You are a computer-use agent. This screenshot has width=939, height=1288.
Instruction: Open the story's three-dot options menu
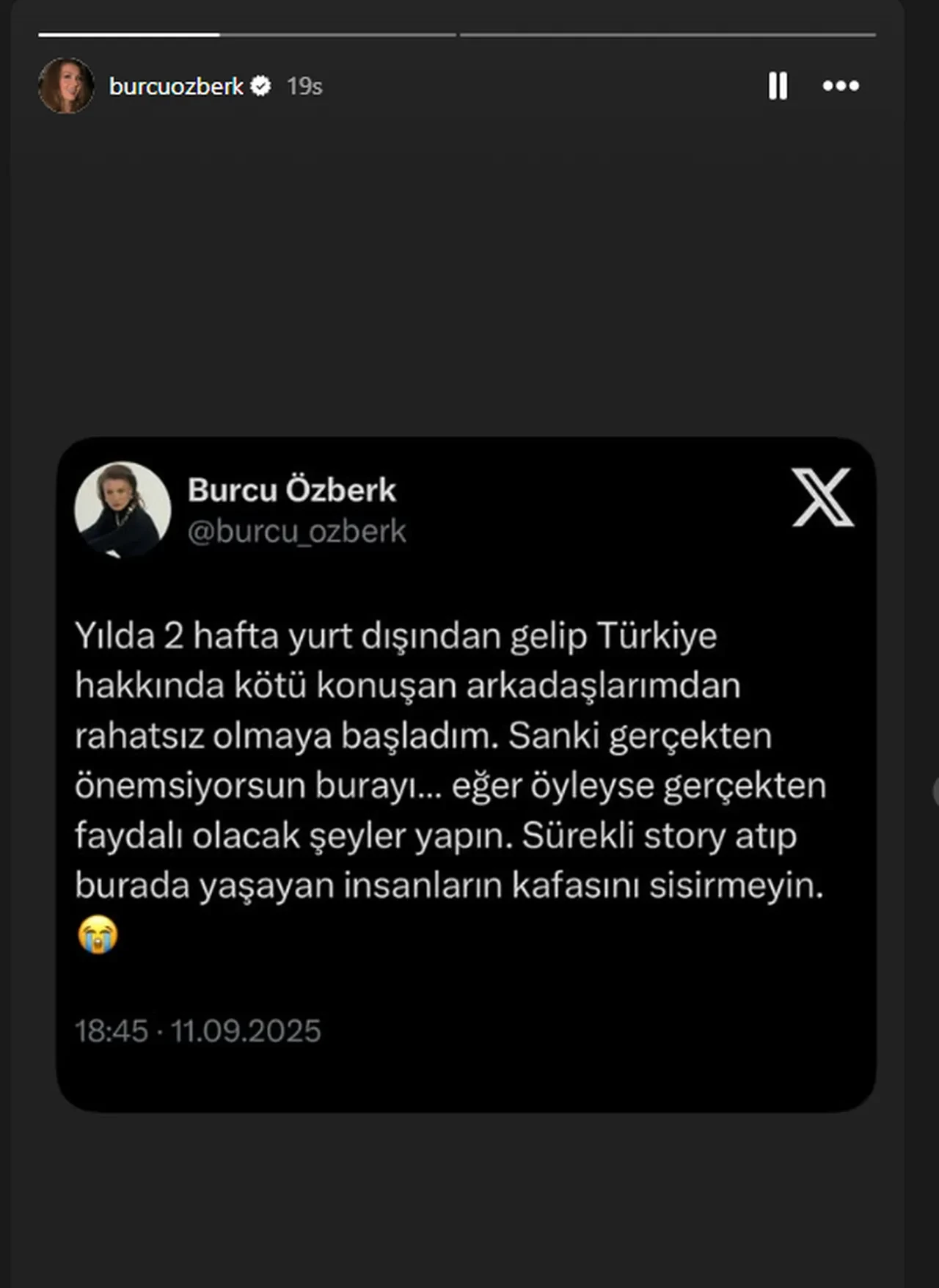pyautogui.click(x=841, y=86)
